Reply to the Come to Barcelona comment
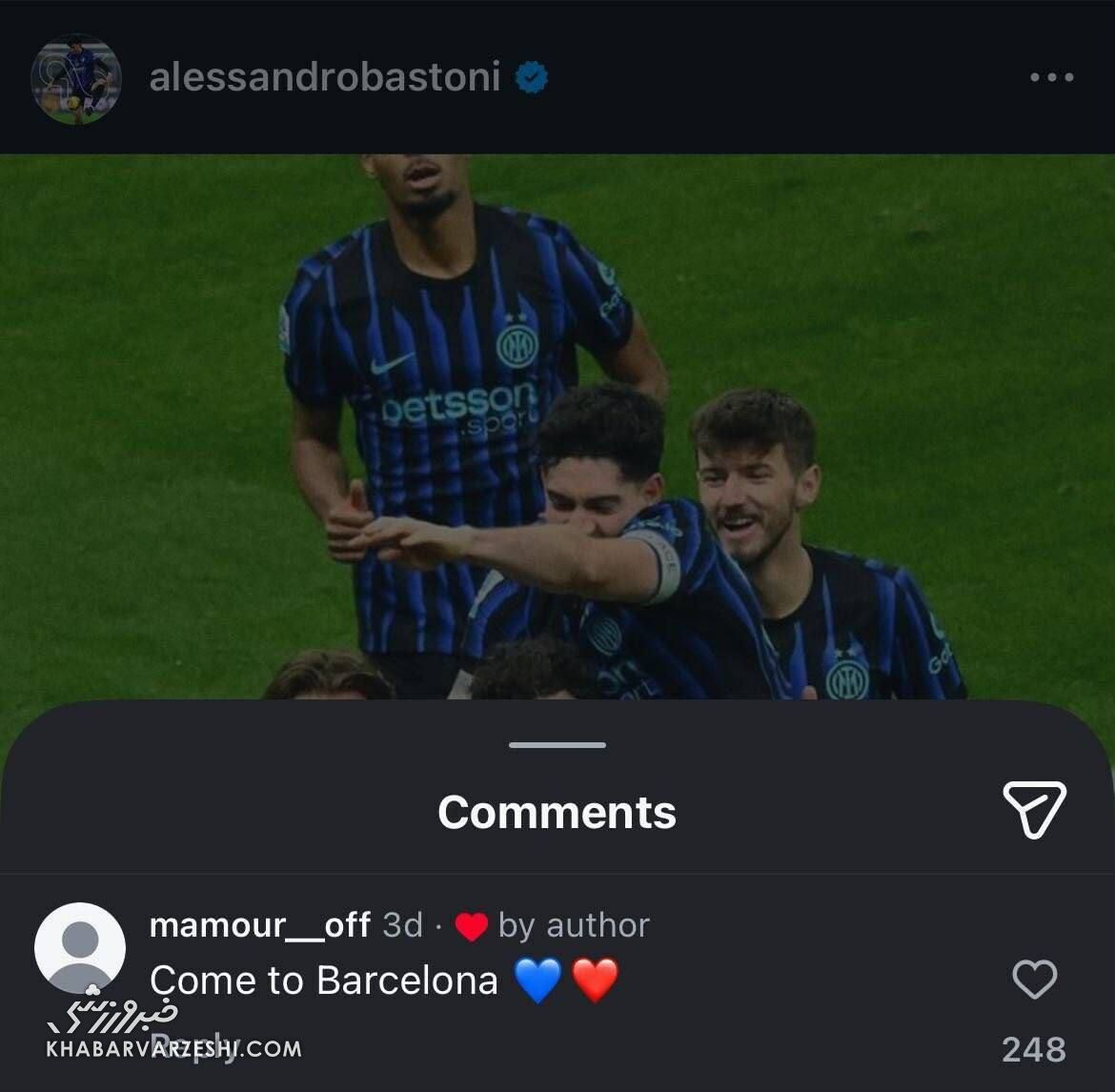1115x1092 pixels. tap(195, 1042)
